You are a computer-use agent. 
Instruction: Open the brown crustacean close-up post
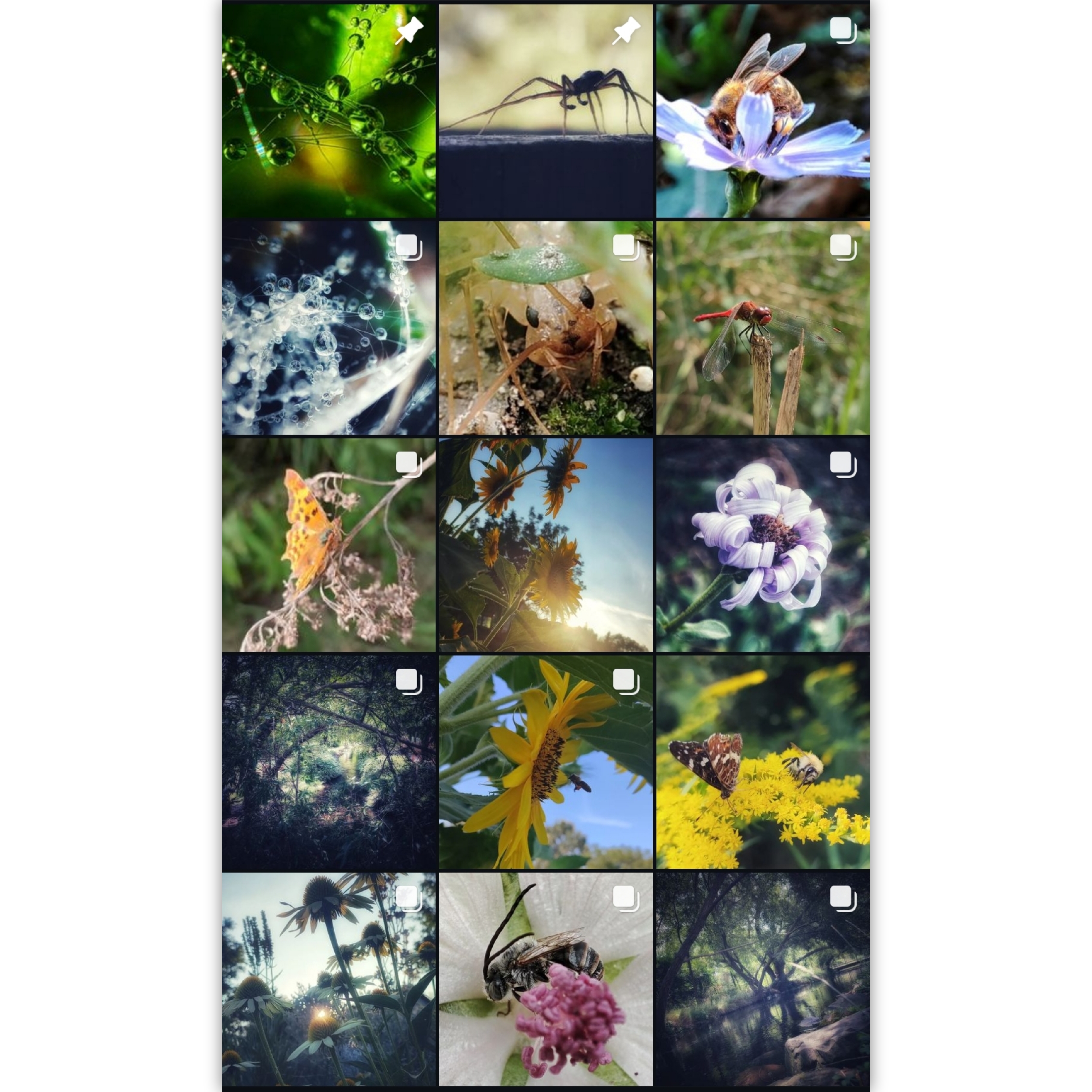pos(545,328)
